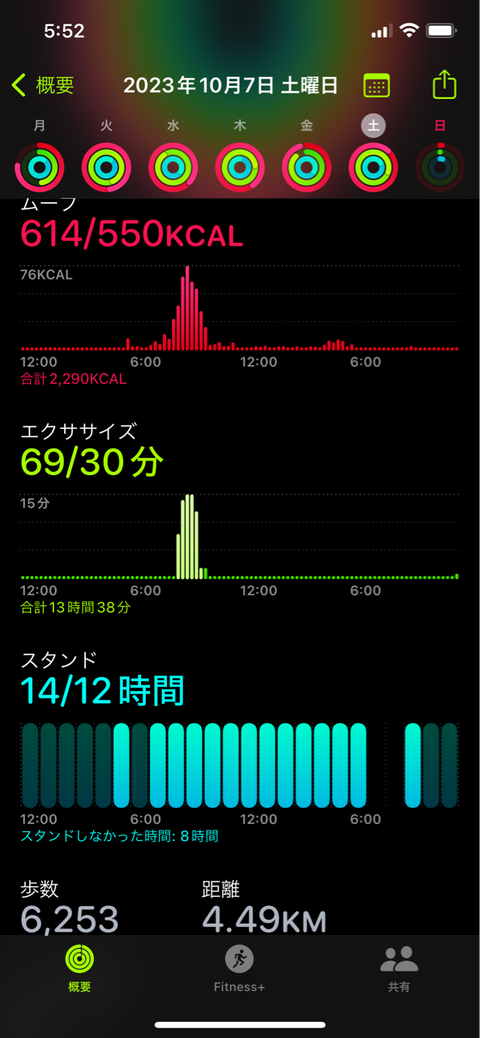Select Thursday (木) activity ring
Viewport: 480px width, 1038px height.
click(240, 167)
